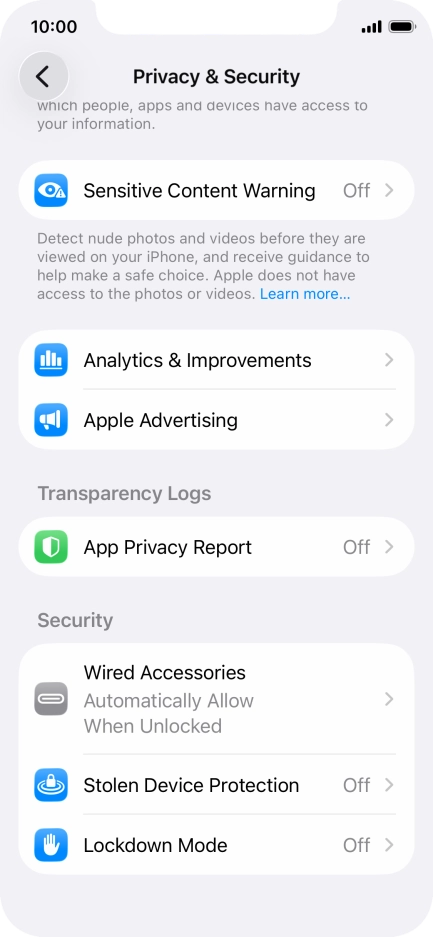
Task: Follow the Learn more link
Action: [305, 294]
